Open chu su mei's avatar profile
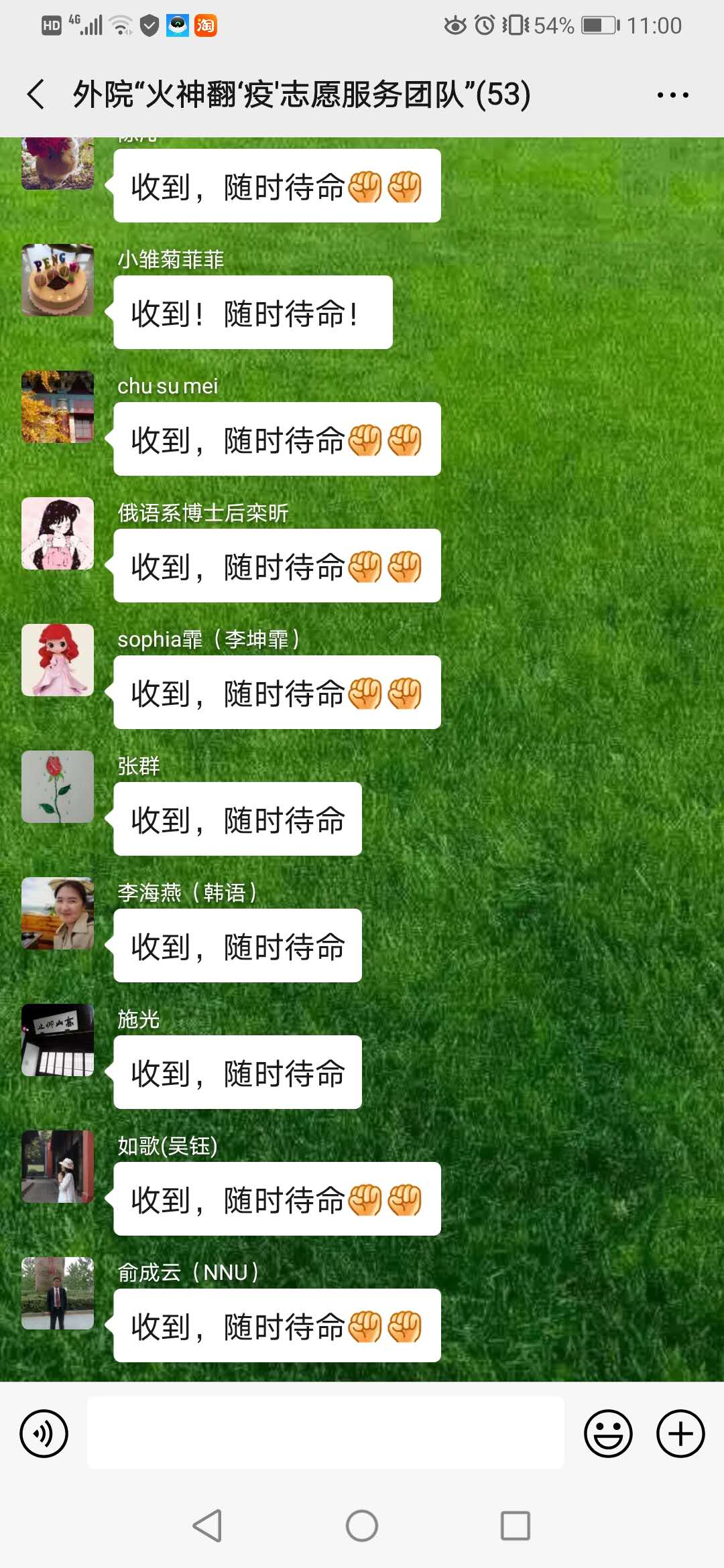This screenshot has width=724, height=1568. (58, 407)
